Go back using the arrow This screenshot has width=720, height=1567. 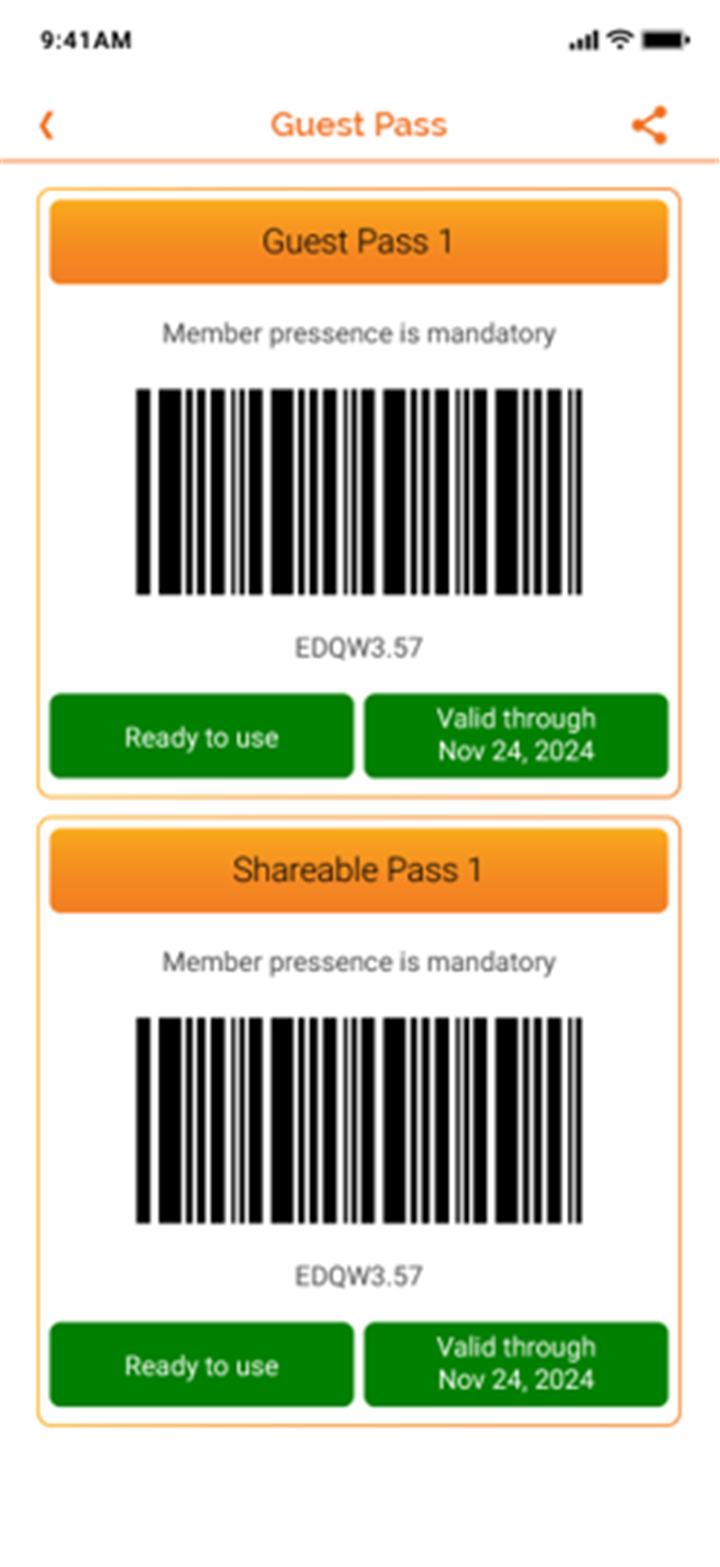(46, 126)
